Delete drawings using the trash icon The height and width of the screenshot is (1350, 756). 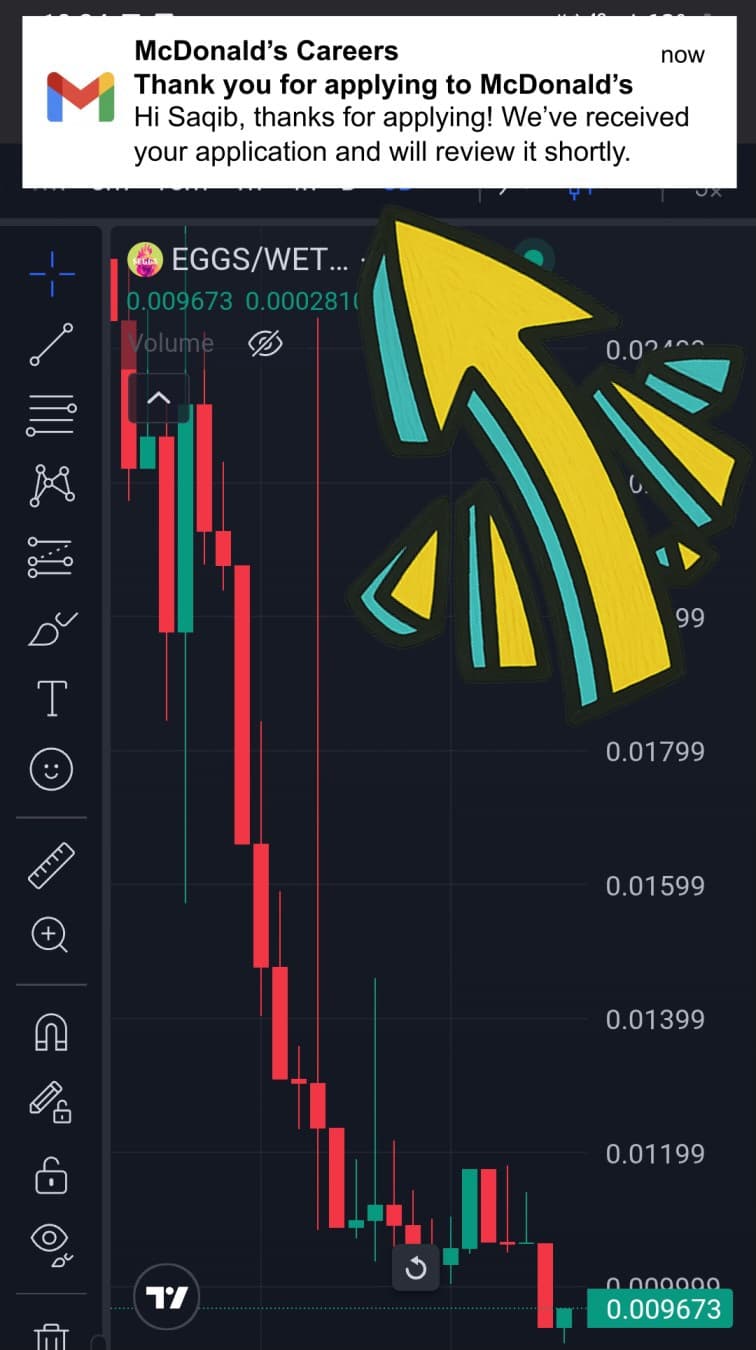point(51,1335)
